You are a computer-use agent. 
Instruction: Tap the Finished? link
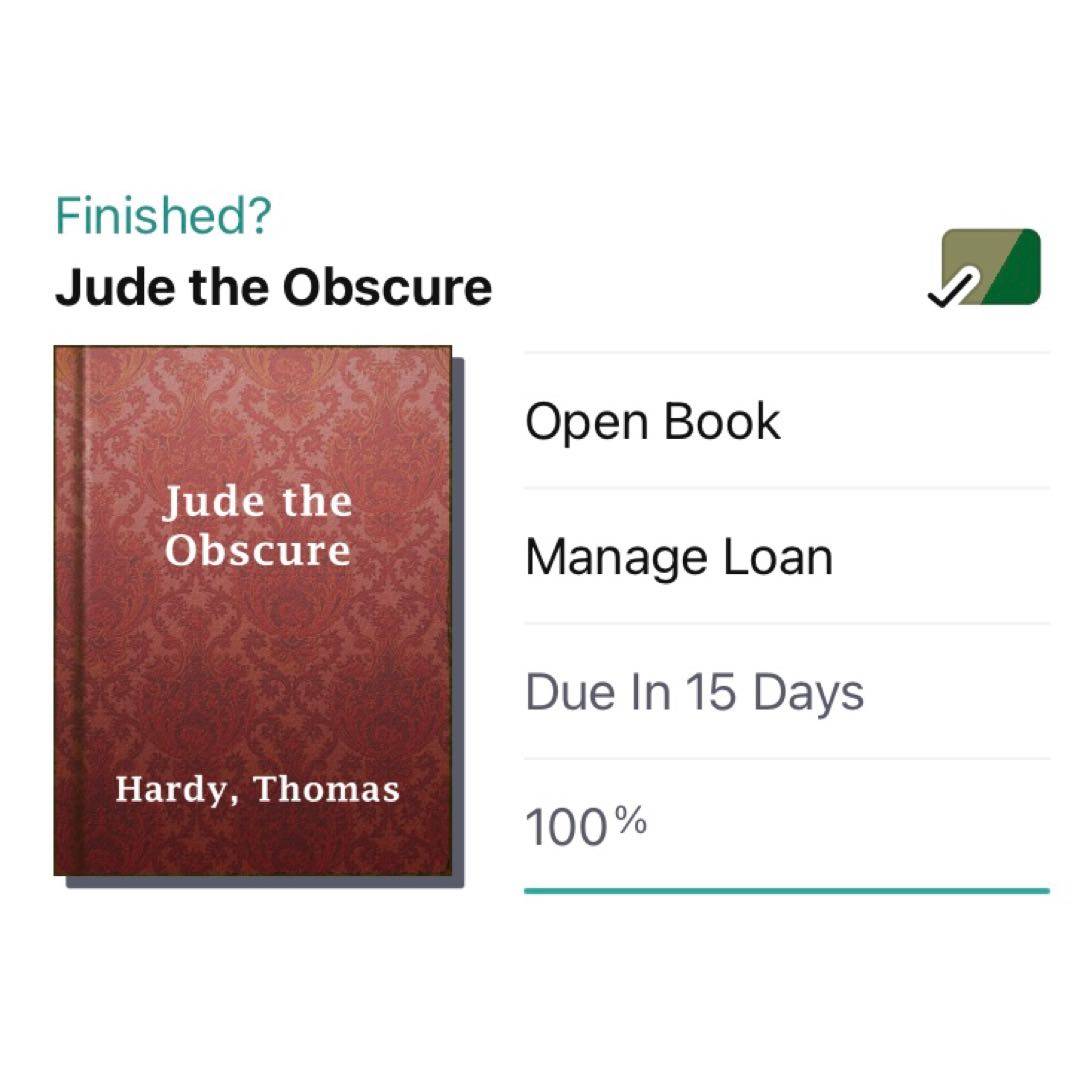pos(163,217)
